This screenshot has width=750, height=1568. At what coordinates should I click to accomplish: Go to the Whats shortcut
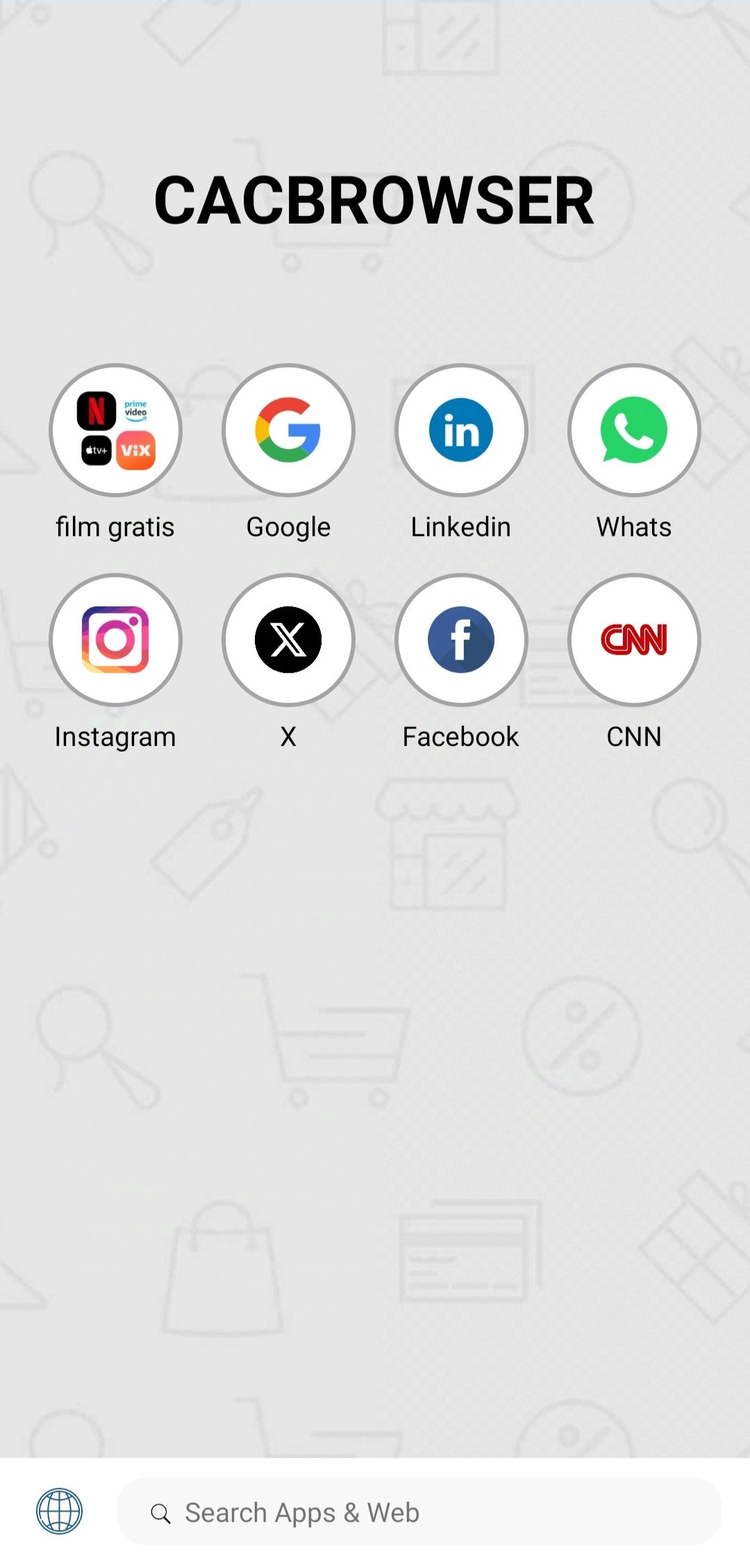(x=634, y=431)
